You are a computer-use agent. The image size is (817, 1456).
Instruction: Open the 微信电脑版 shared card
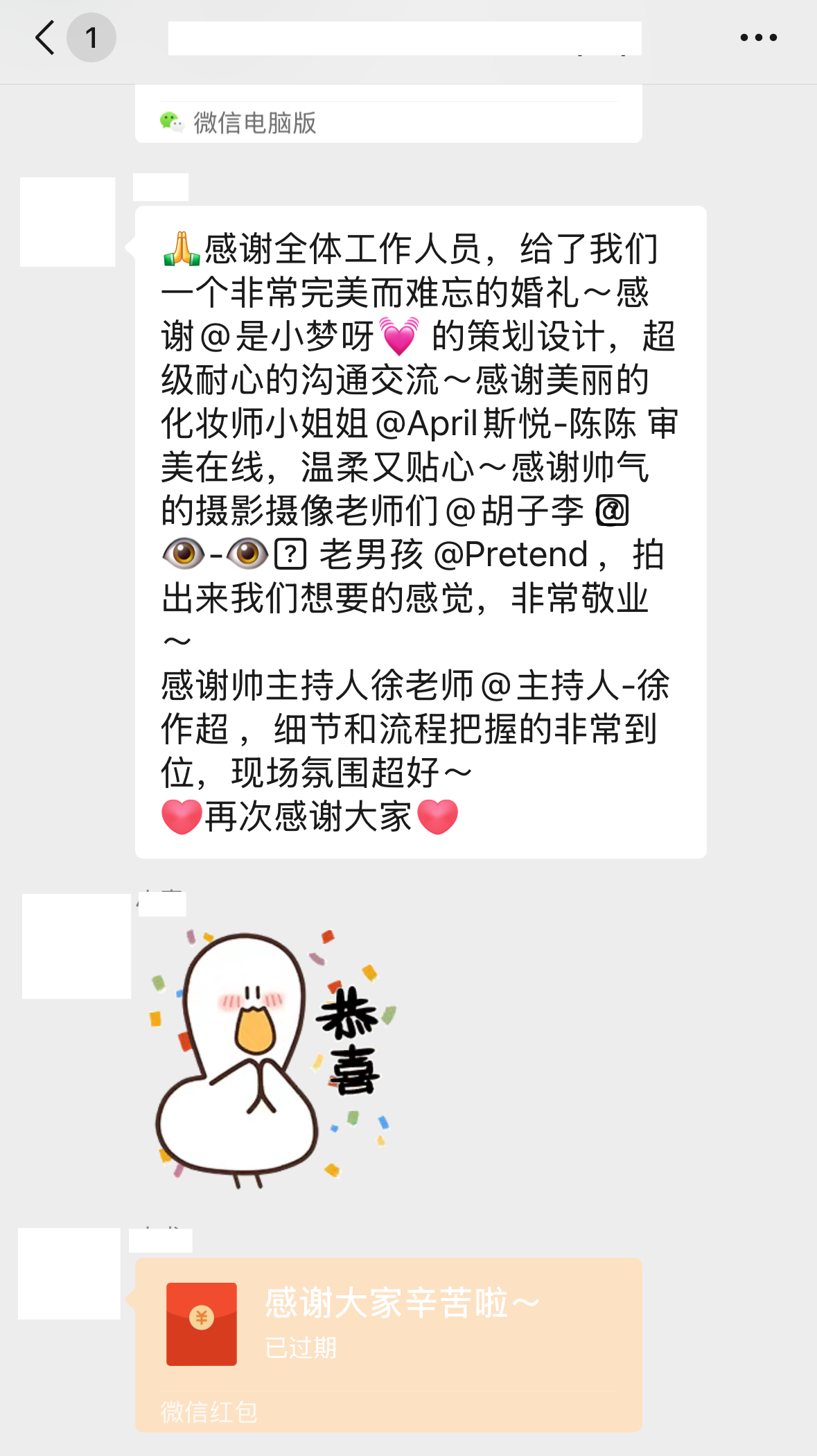(388, 114)
